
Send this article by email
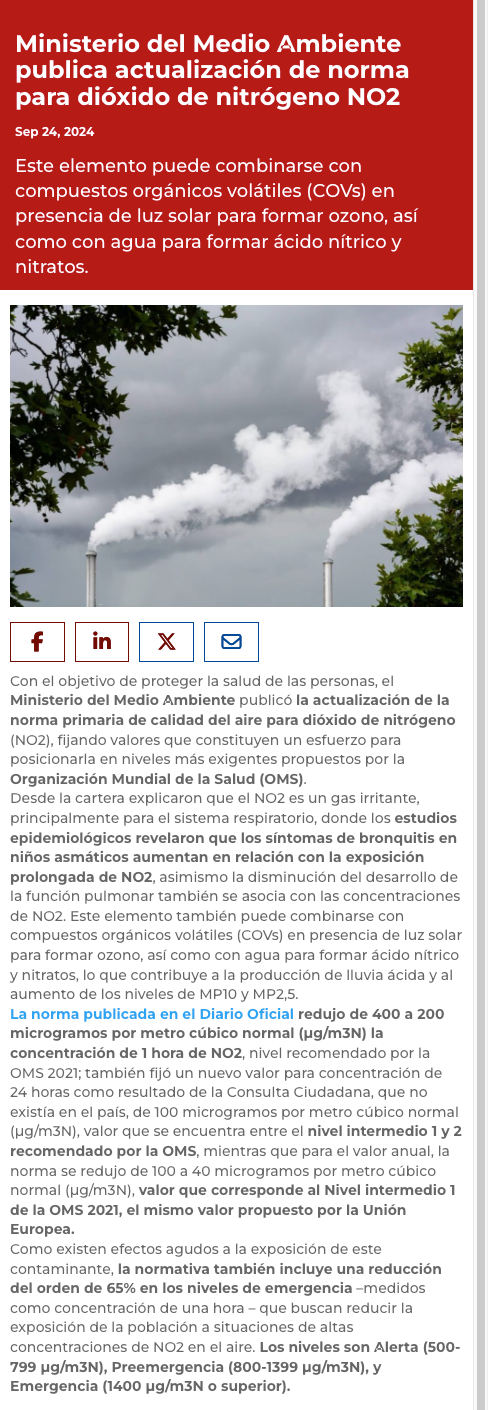231,642
